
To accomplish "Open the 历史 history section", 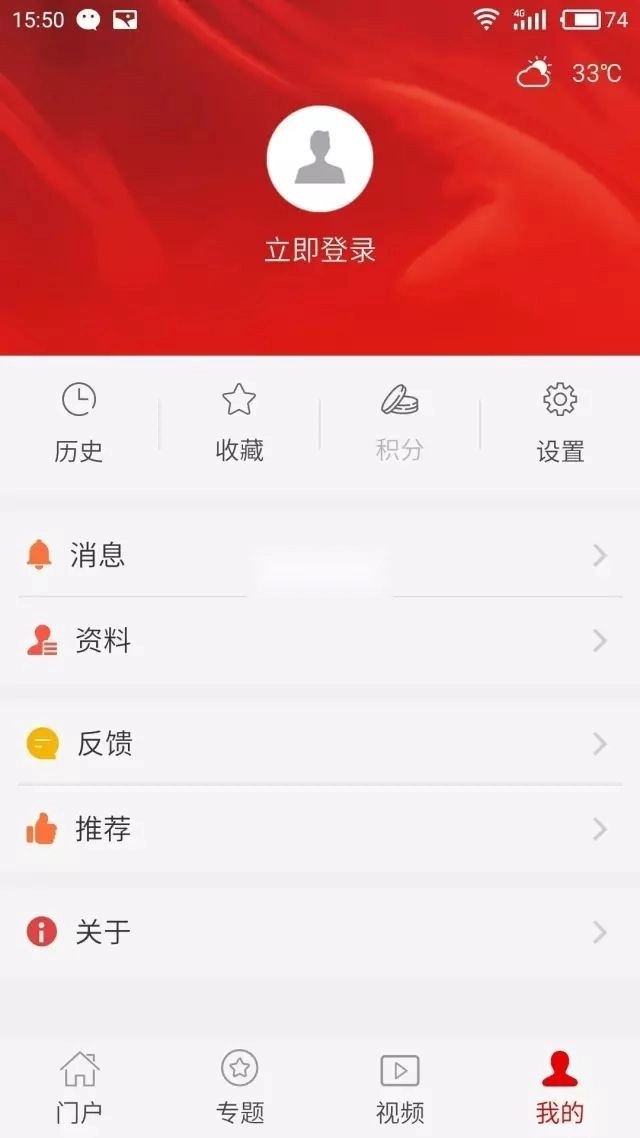I will click(x=79, y=423).
